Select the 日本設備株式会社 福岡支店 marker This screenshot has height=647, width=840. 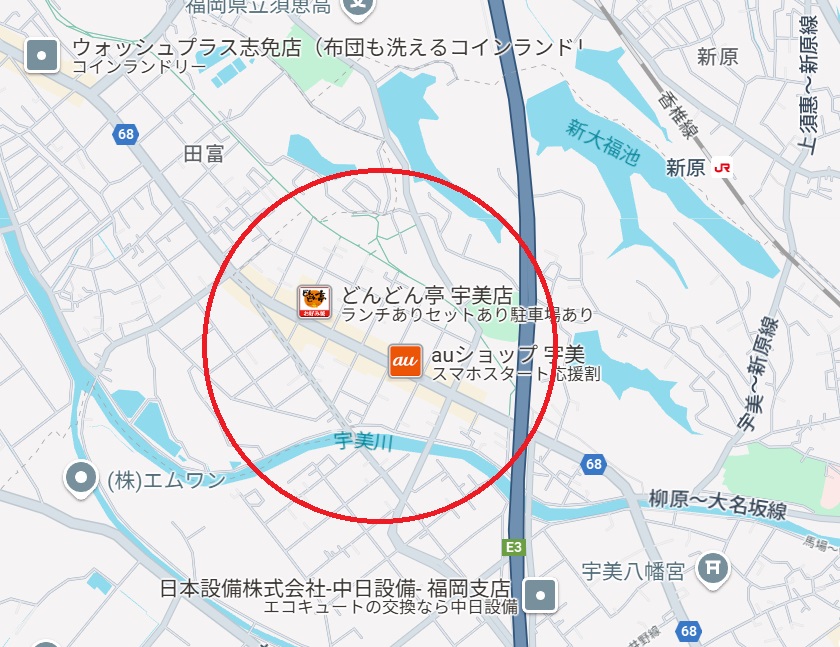click(x=540, y=596)
